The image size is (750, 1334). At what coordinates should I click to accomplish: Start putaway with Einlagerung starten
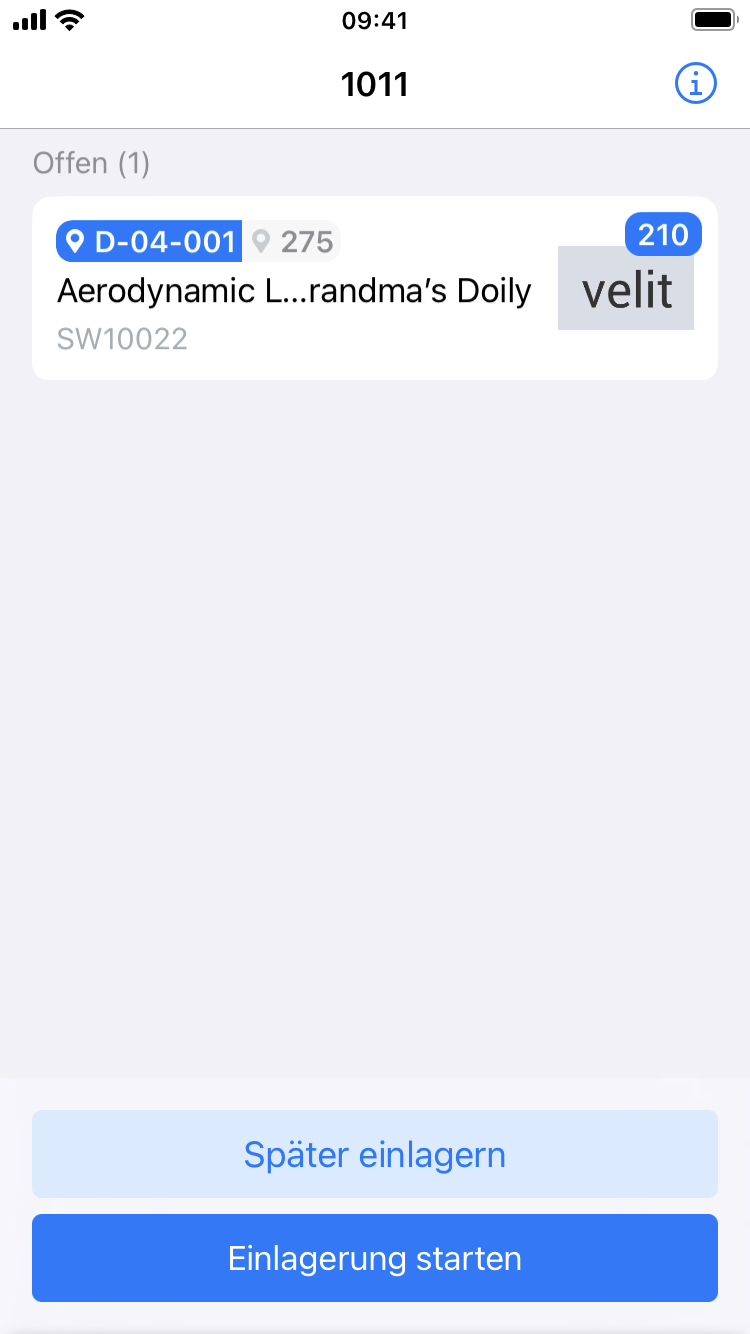coord(375,1258)
